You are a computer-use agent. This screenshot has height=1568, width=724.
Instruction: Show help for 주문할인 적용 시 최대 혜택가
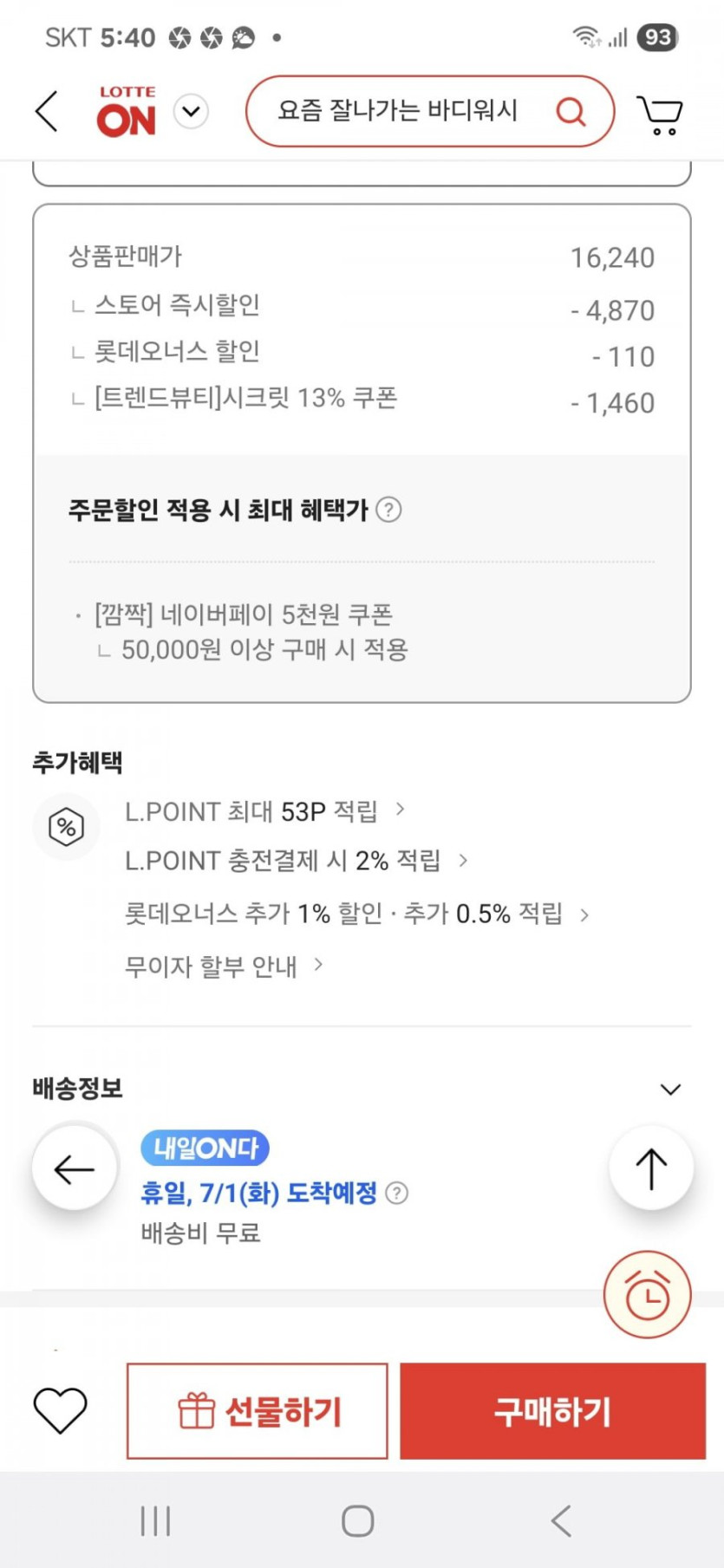click(x=389, y=510)
